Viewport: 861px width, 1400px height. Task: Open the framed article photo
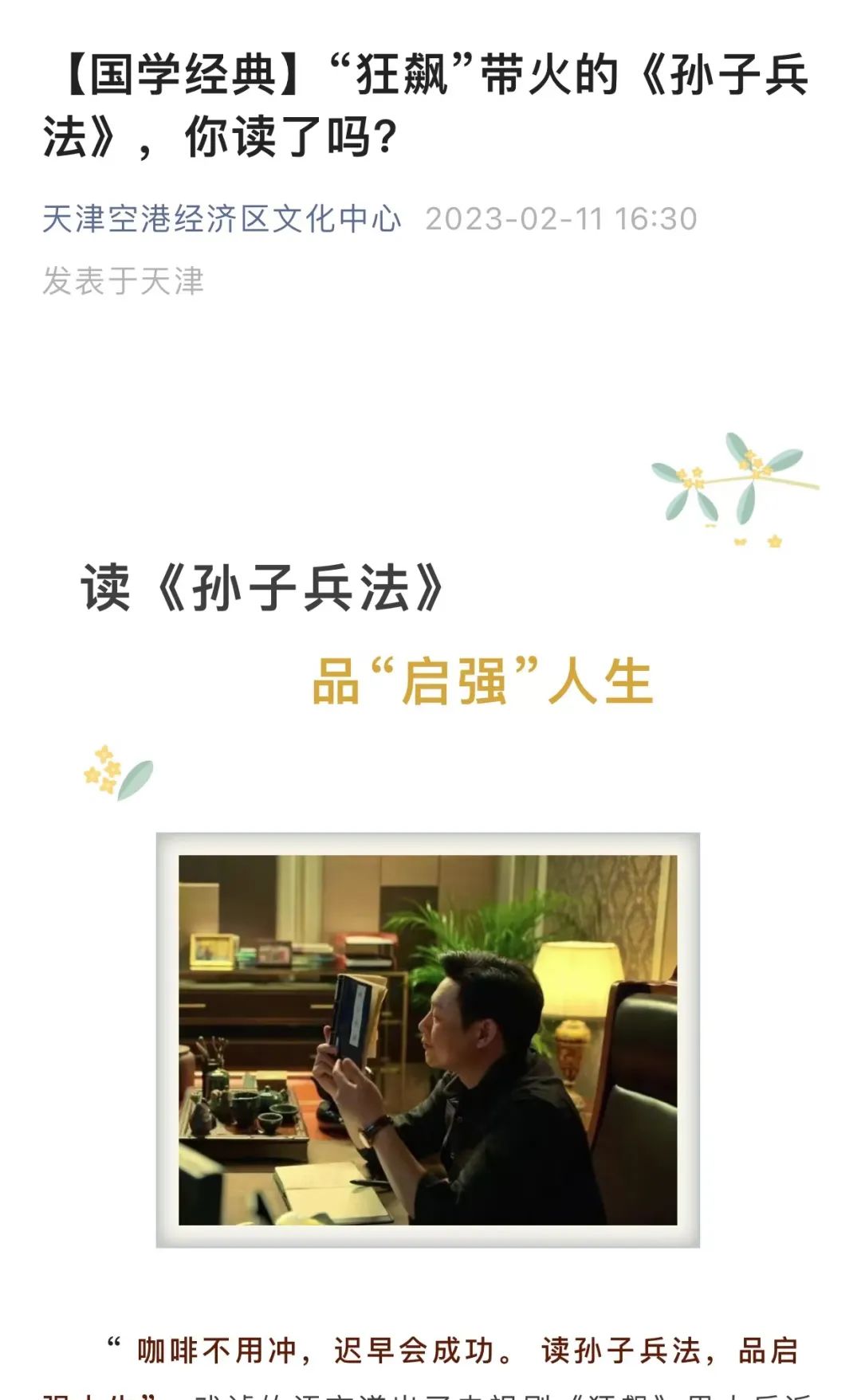(x=428, y=1040)
